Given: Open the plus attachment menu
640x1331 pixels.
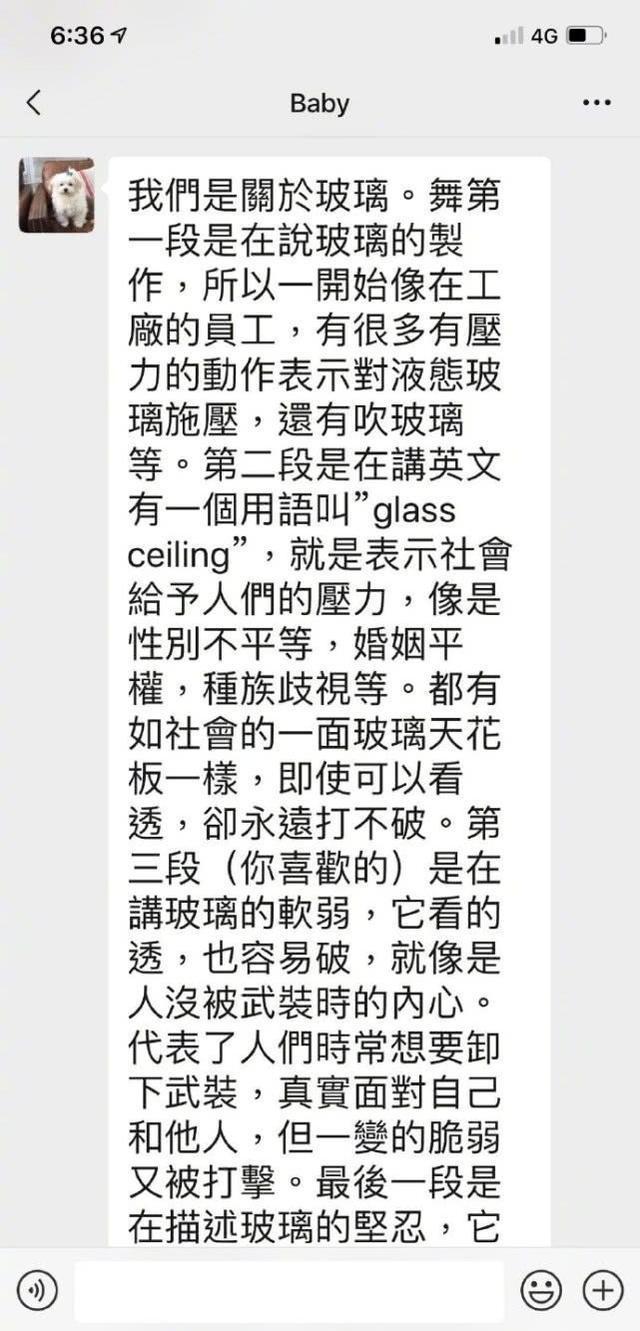Looking at the screenshot, I should click(603, 1292).
